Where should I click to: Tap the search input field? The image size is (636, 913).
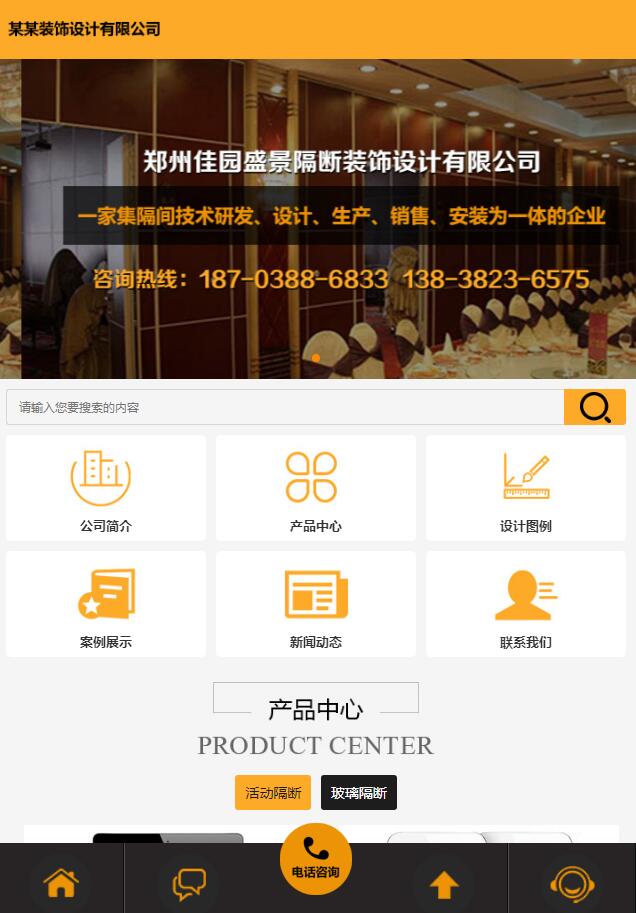coord(285,407)
